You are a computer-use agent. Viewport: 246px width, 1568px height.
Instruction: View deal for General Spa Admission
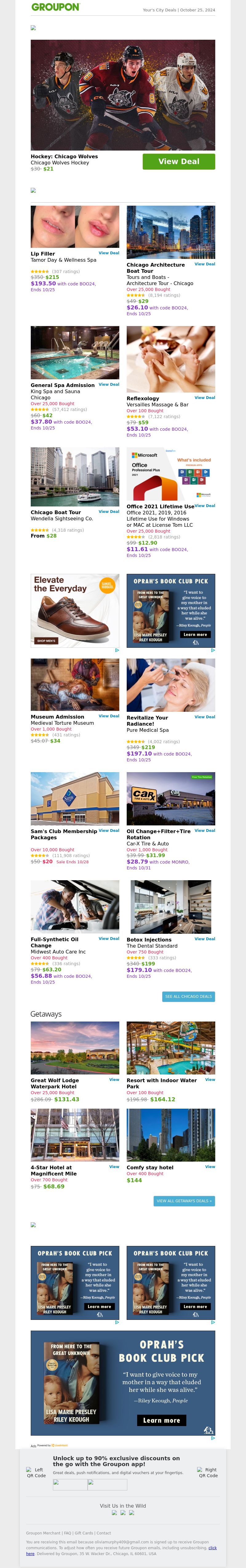[x=109, y=385]
